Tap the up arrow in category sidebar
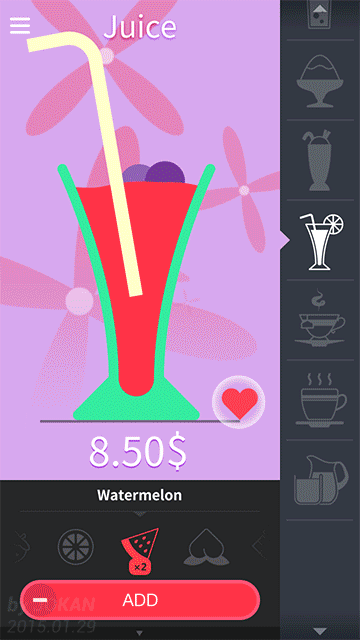 pyautogui.click(x=320, y=9)
